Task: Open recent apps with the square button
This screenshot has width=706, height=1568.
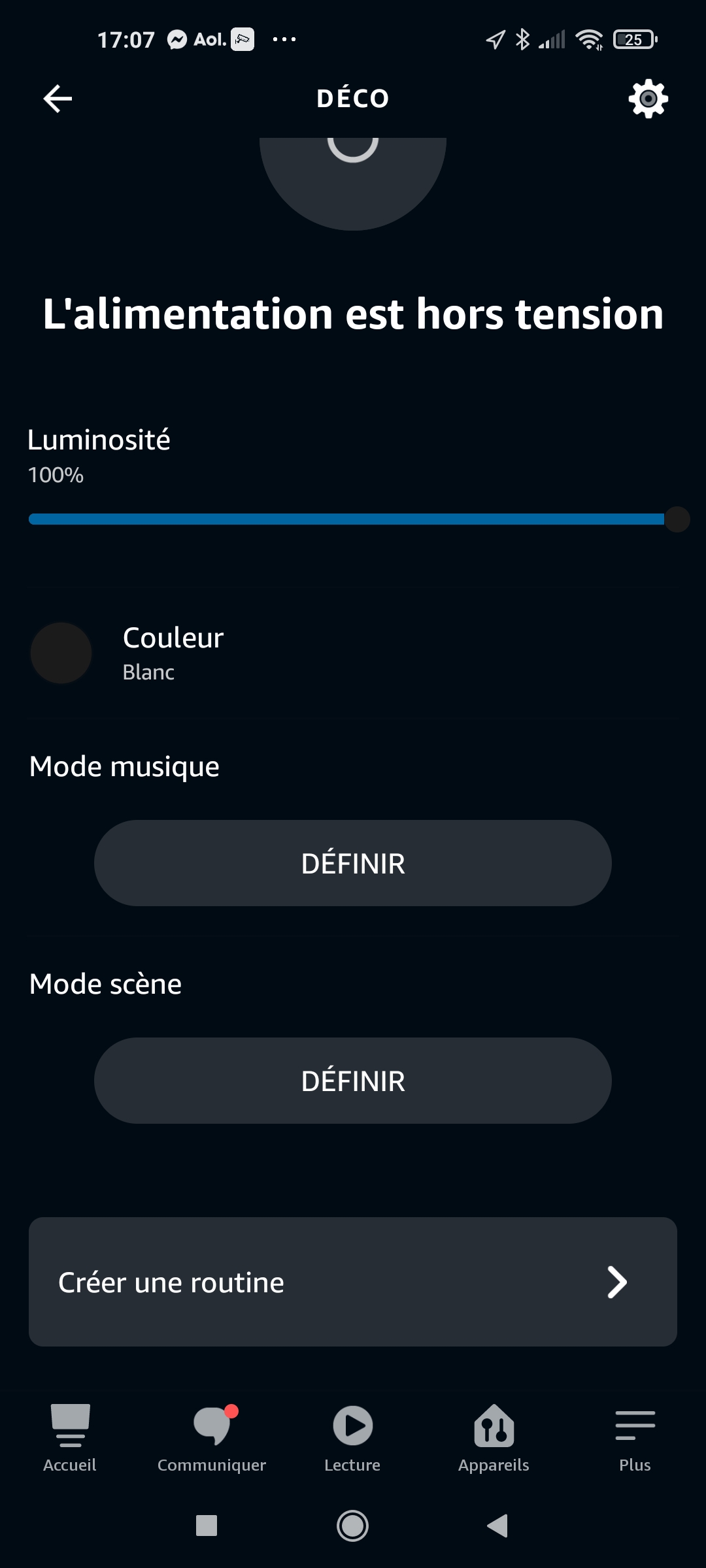Action: point(207,1526)
